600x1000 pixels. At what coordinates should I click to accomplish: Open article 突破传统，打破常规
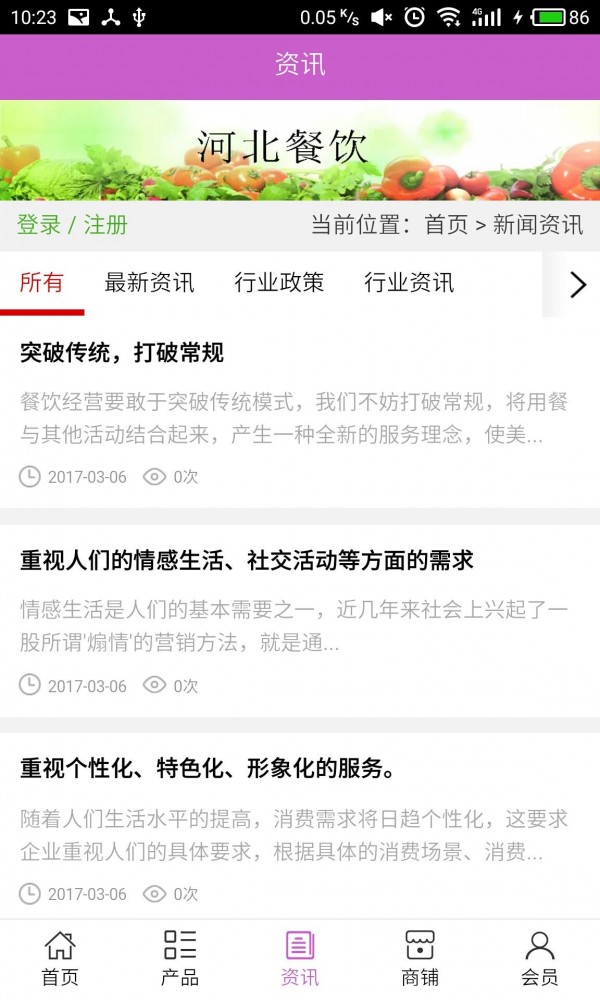[x=122, y=352]
